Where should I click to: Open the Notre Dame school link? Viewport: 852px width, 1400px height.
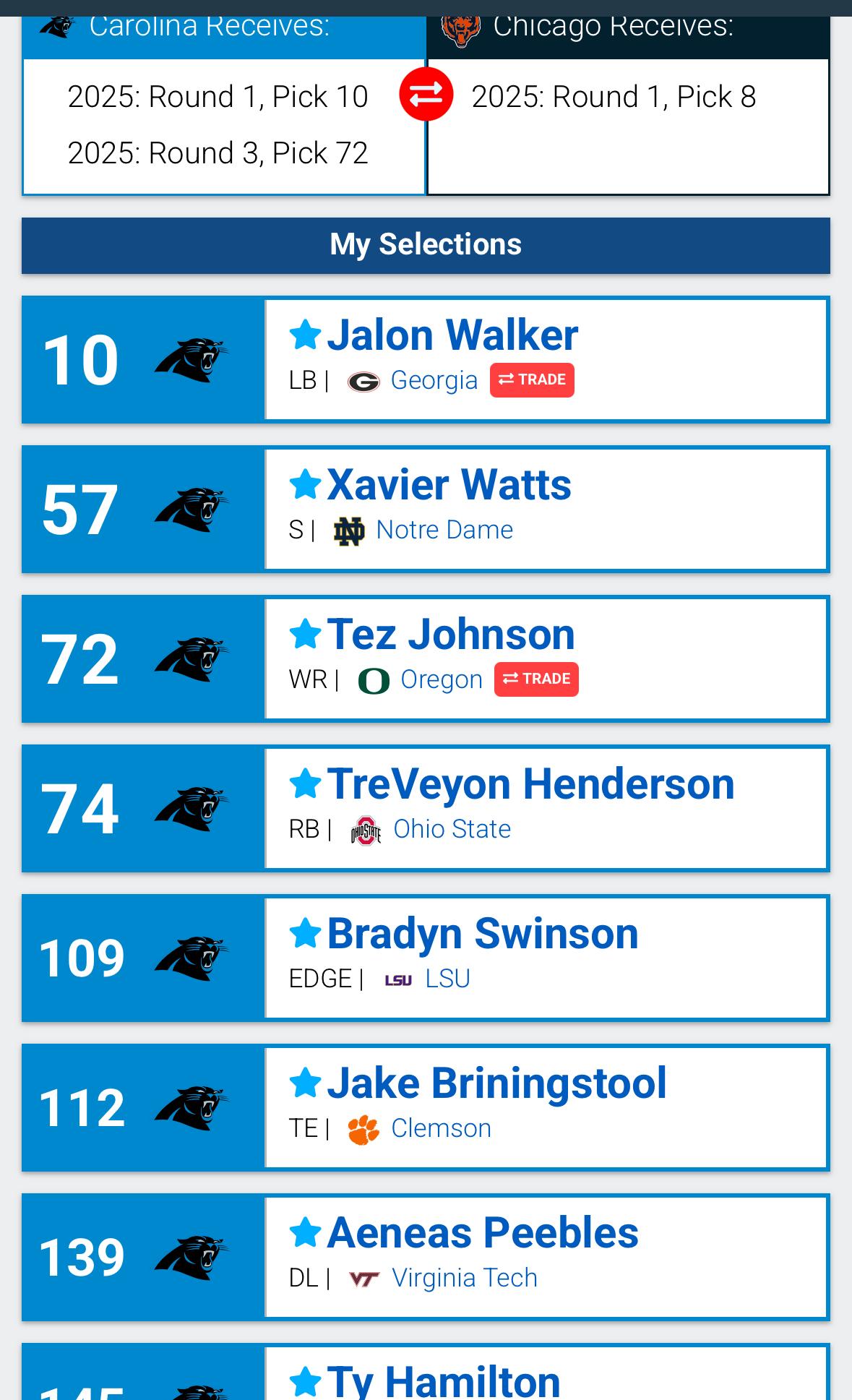[x=444, y=530]
